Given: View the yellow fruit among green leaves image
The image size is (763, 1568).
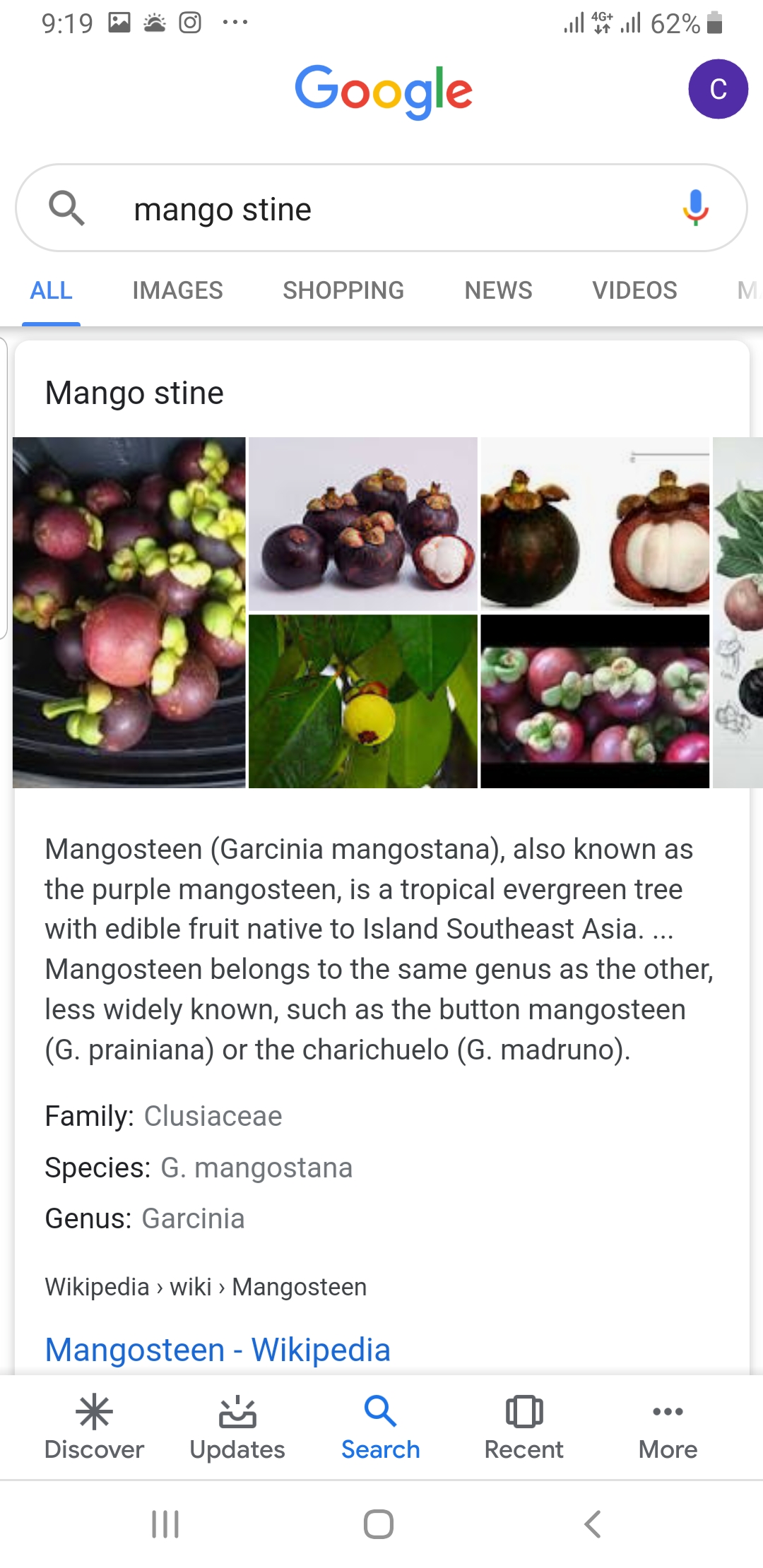Looking at the screenshot, I should pos(363,701).
